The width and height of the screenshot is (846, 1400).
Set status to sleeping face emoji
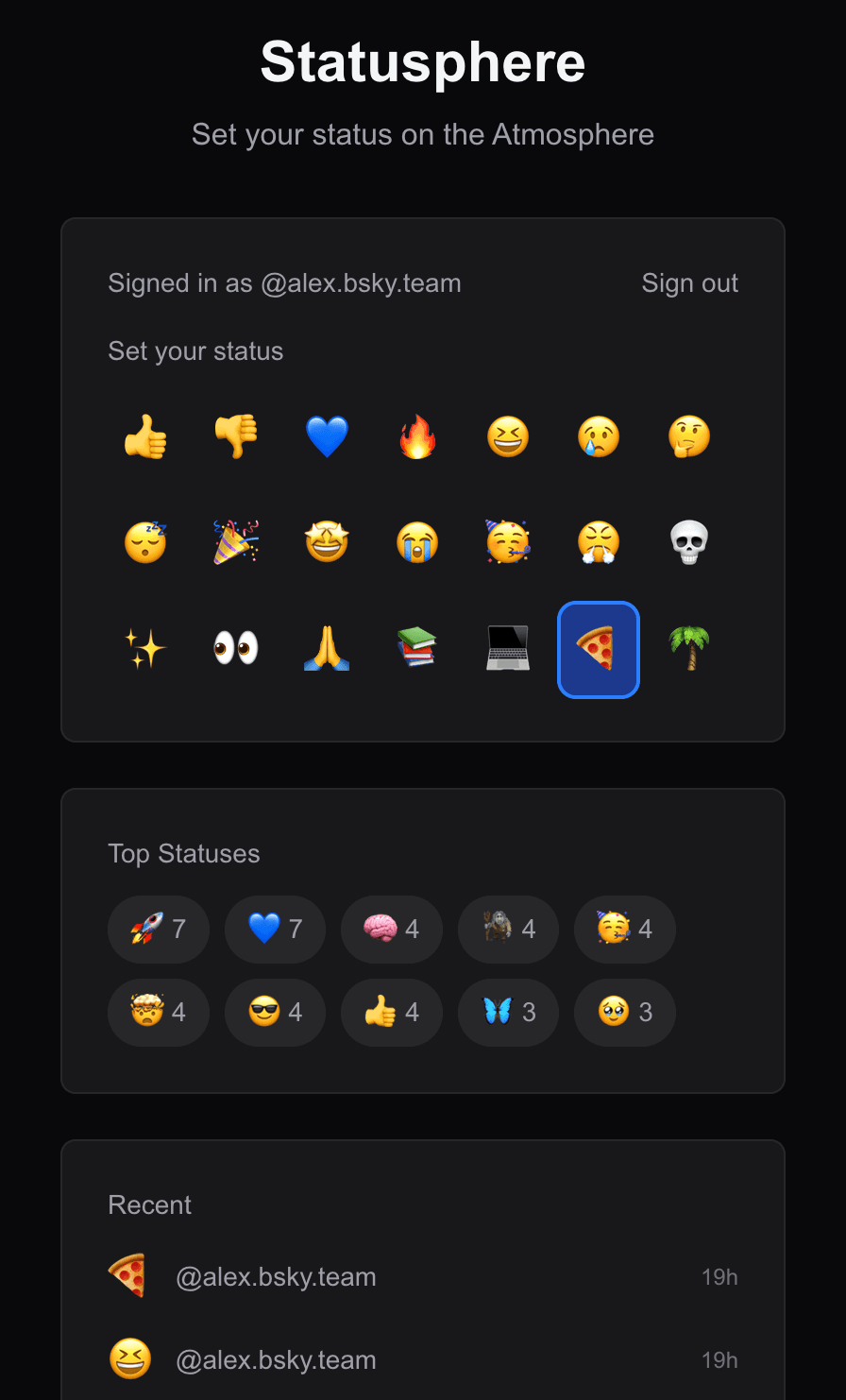pyautogui.click(x=145, y=543)
